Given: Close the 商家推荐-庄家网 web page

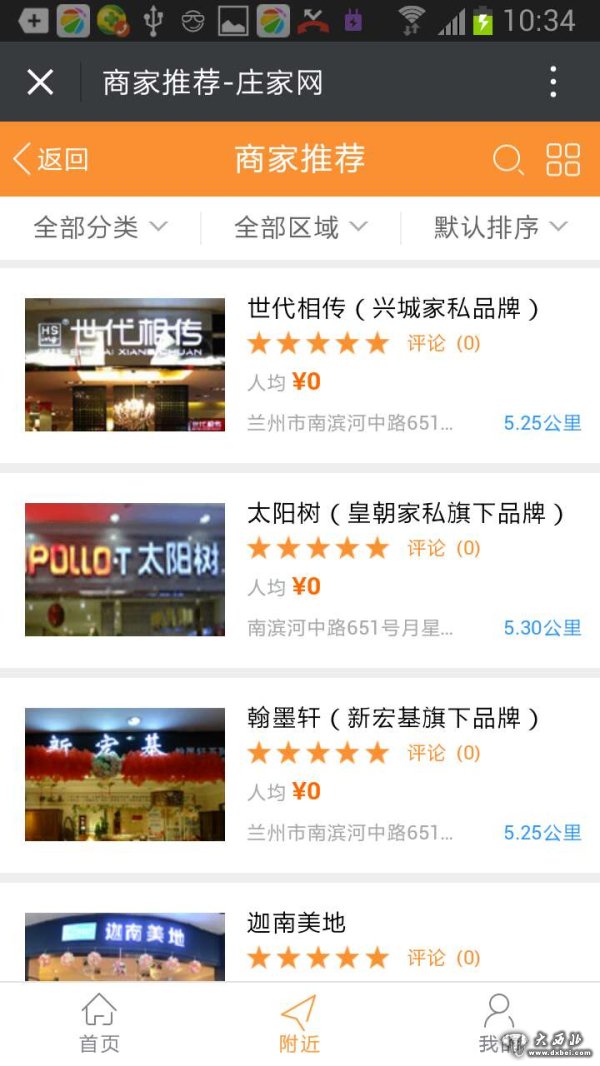Looking at the screenshot, I should click(40, 82).
